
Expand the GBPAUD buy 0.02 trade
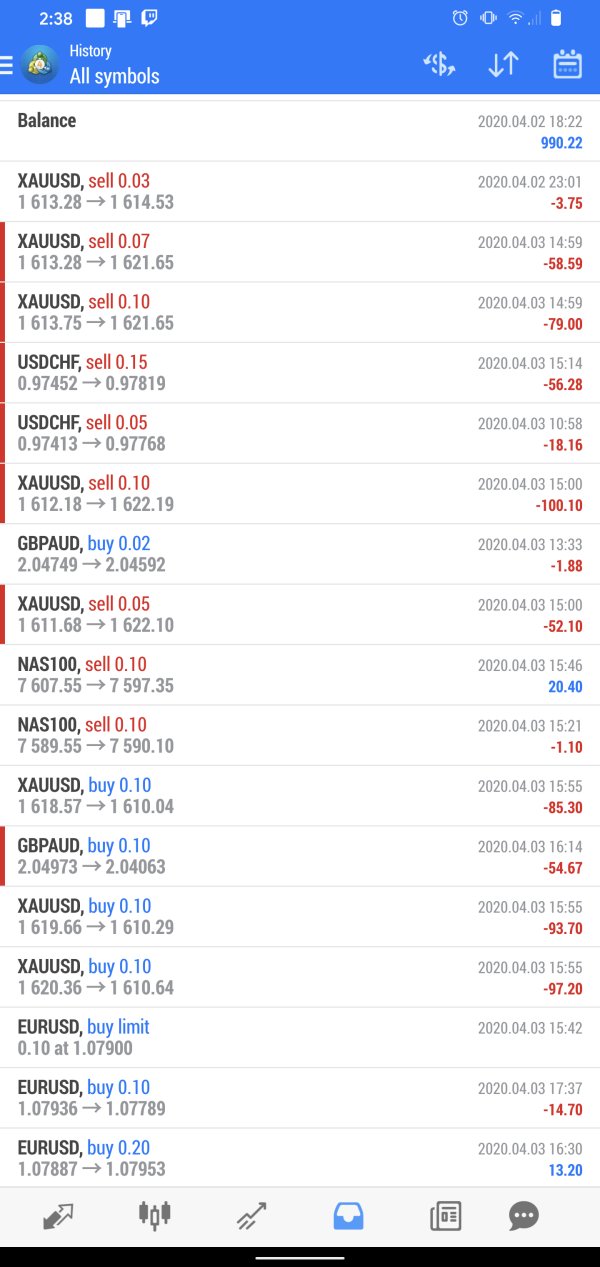300,554
